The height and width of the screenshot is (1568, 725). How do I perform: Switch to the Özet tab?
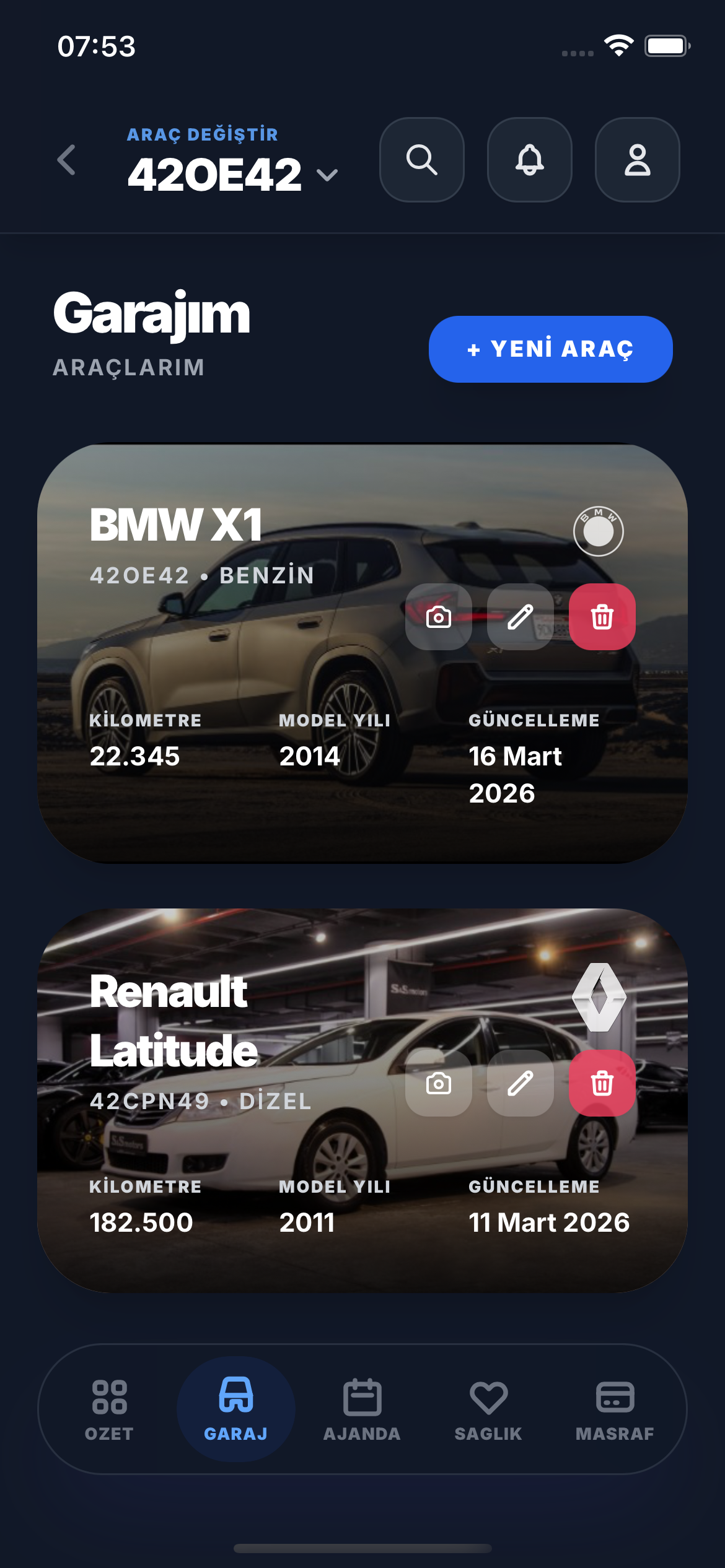[110, 1409]
